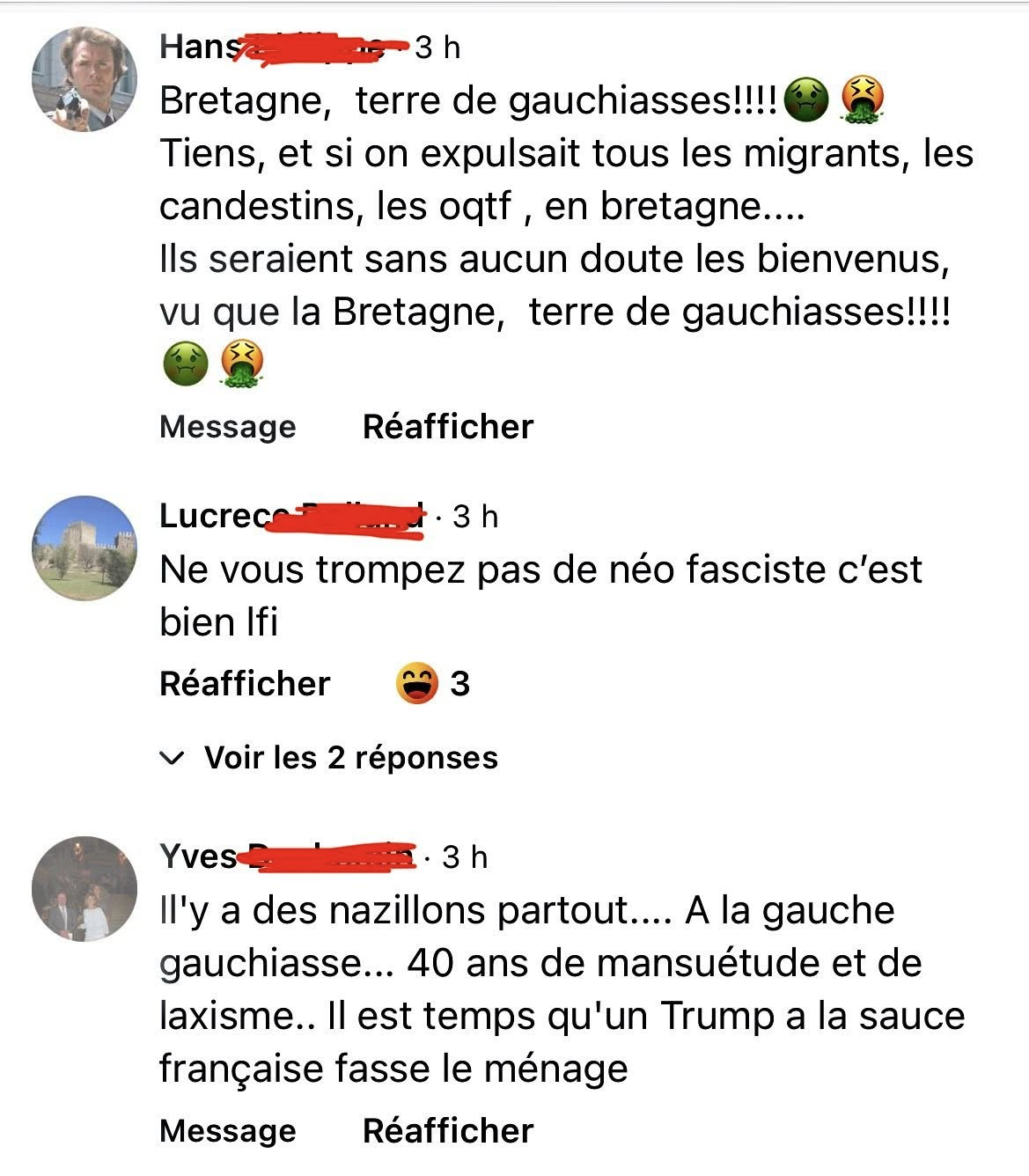This screenshot has width=1029, height=1176.
Task: Tap Message under Yves's comment
Action: (x=228, y=1131)
